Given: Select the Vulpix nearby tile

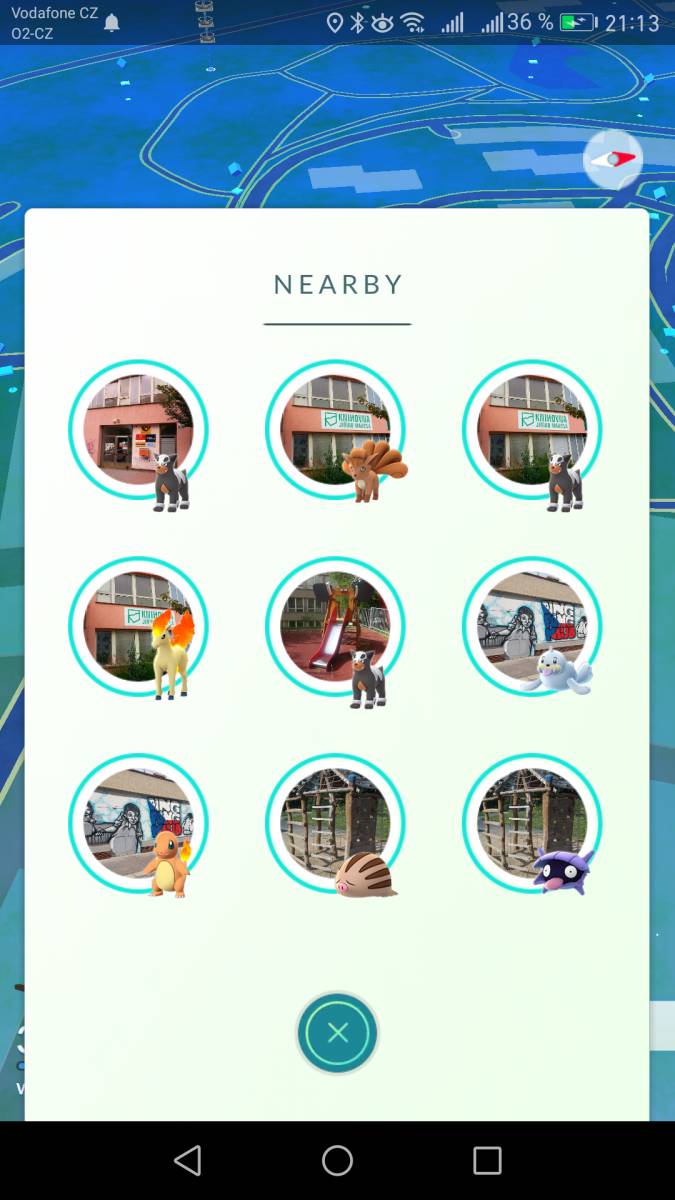Looking at the screenshot, I should [335, 430].
